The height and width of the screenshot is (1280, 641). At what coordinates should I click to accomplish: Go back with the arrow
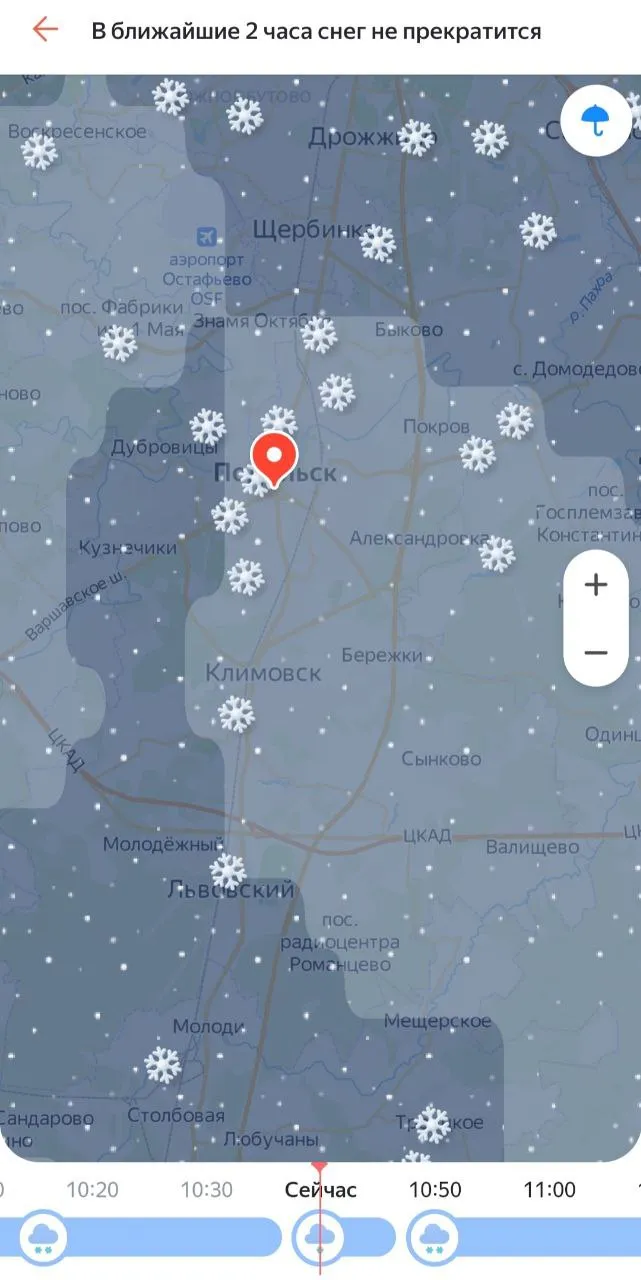[45, 30]
